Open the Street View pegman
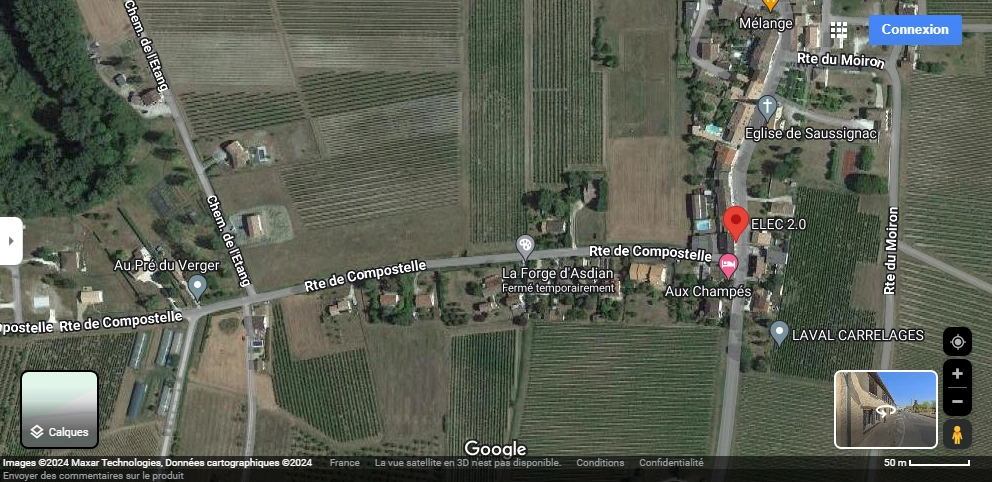The height and width of the screenshot is (482, 992). pos(957,434)
